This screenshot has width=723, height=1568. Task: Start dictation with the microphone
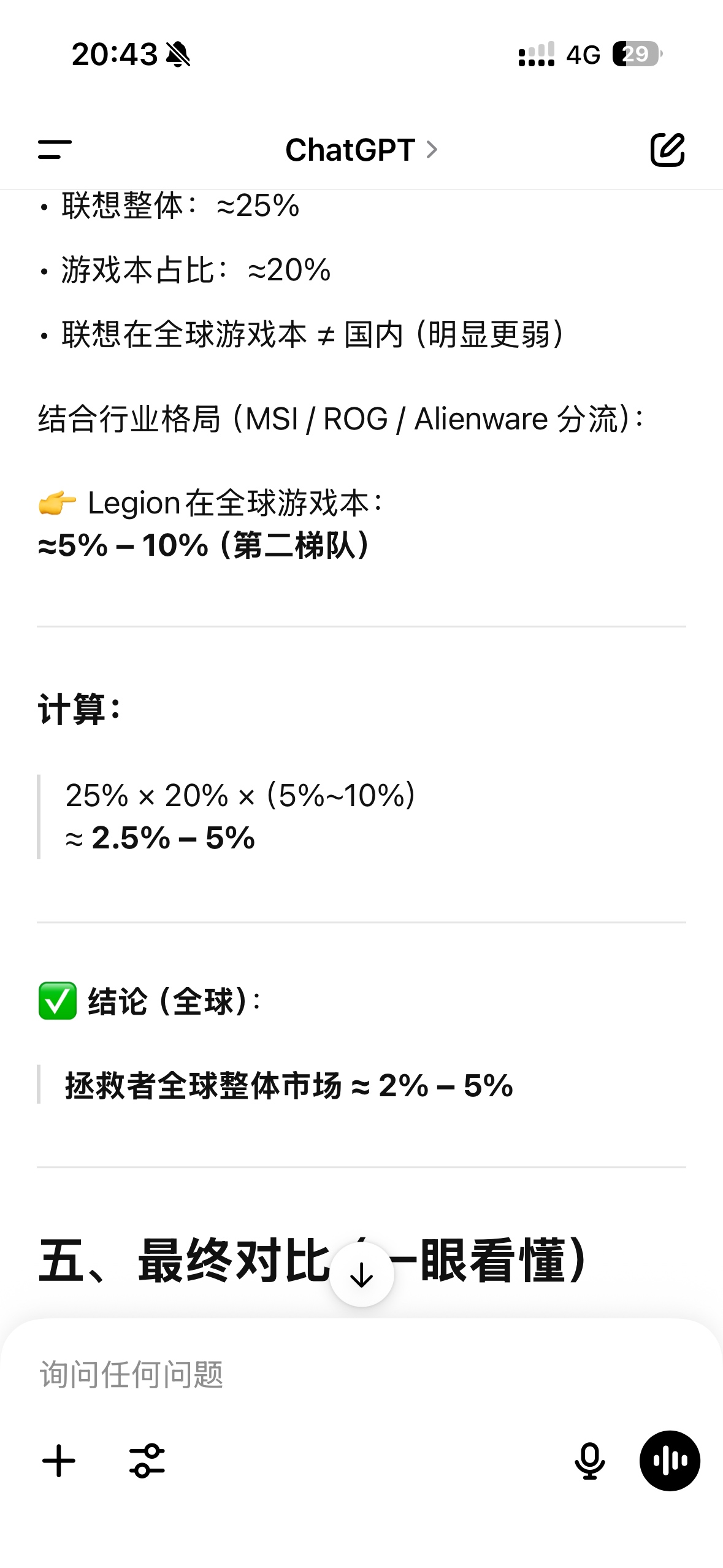(x=590, y=1461)
